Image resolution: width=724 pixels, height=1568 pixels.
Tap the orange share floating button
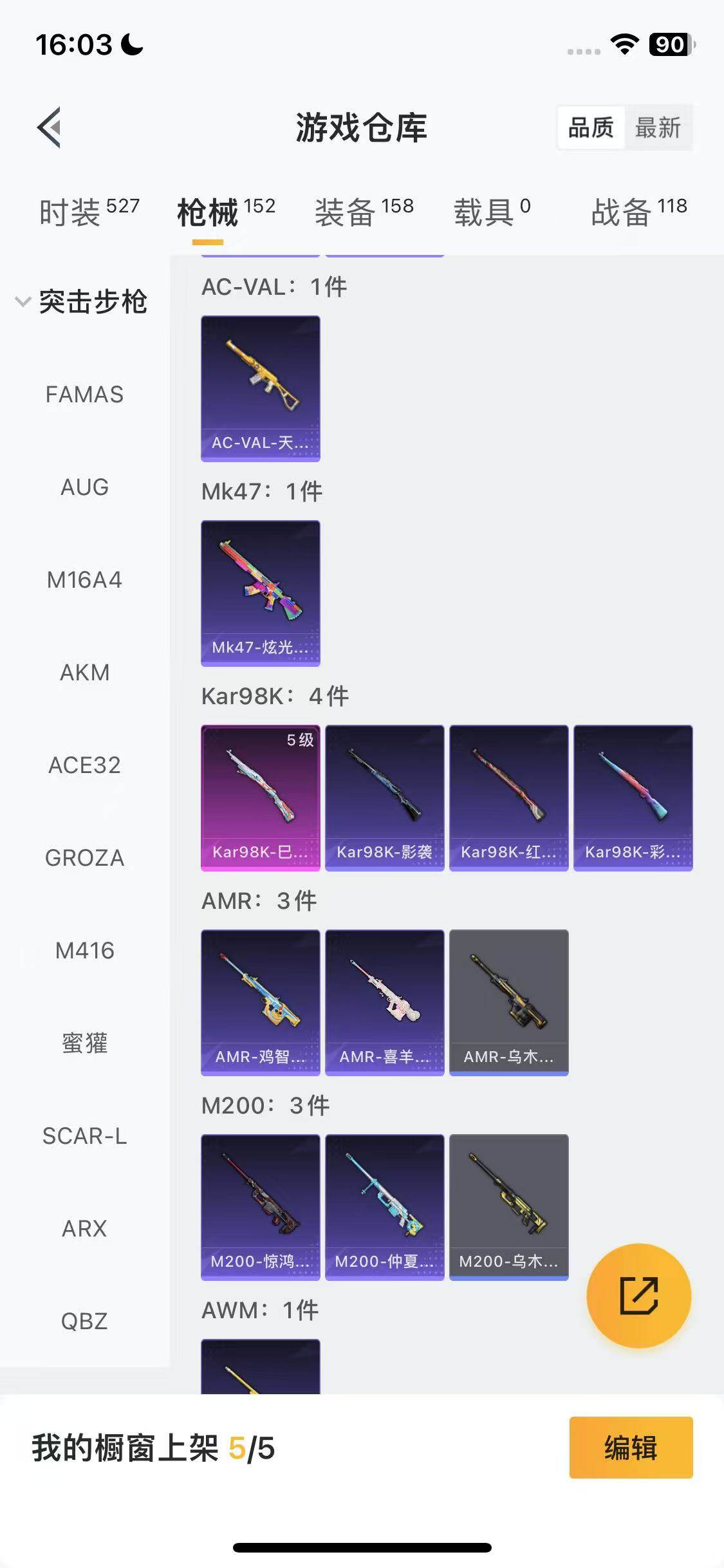tap(638, 1296)
